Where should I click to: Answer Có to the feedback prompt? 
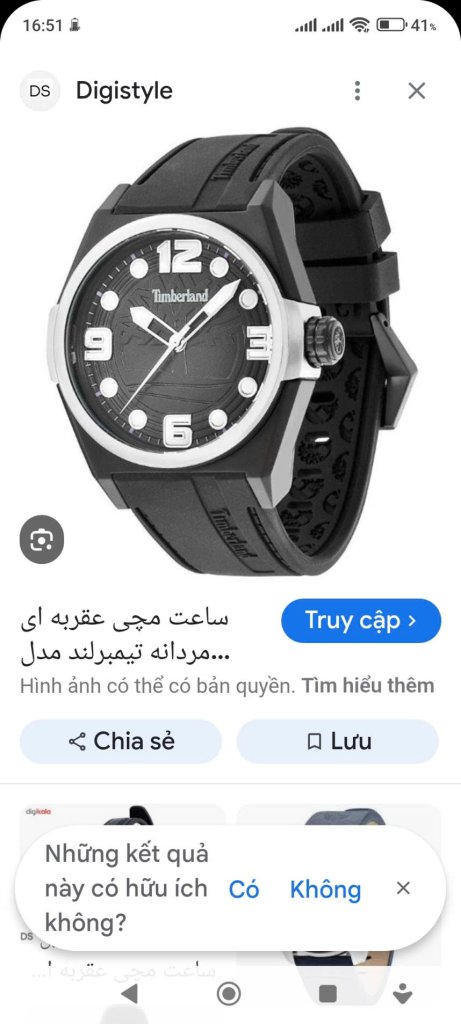244,889
